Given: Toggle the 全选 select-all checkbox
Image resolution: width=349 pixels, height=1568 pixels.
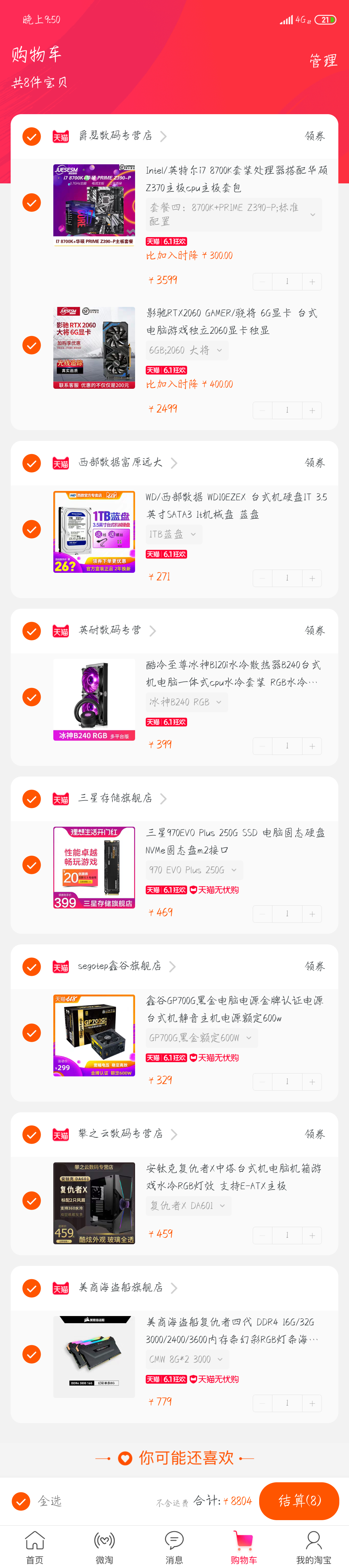Looking at the screenshot, I should [21, 1501].
